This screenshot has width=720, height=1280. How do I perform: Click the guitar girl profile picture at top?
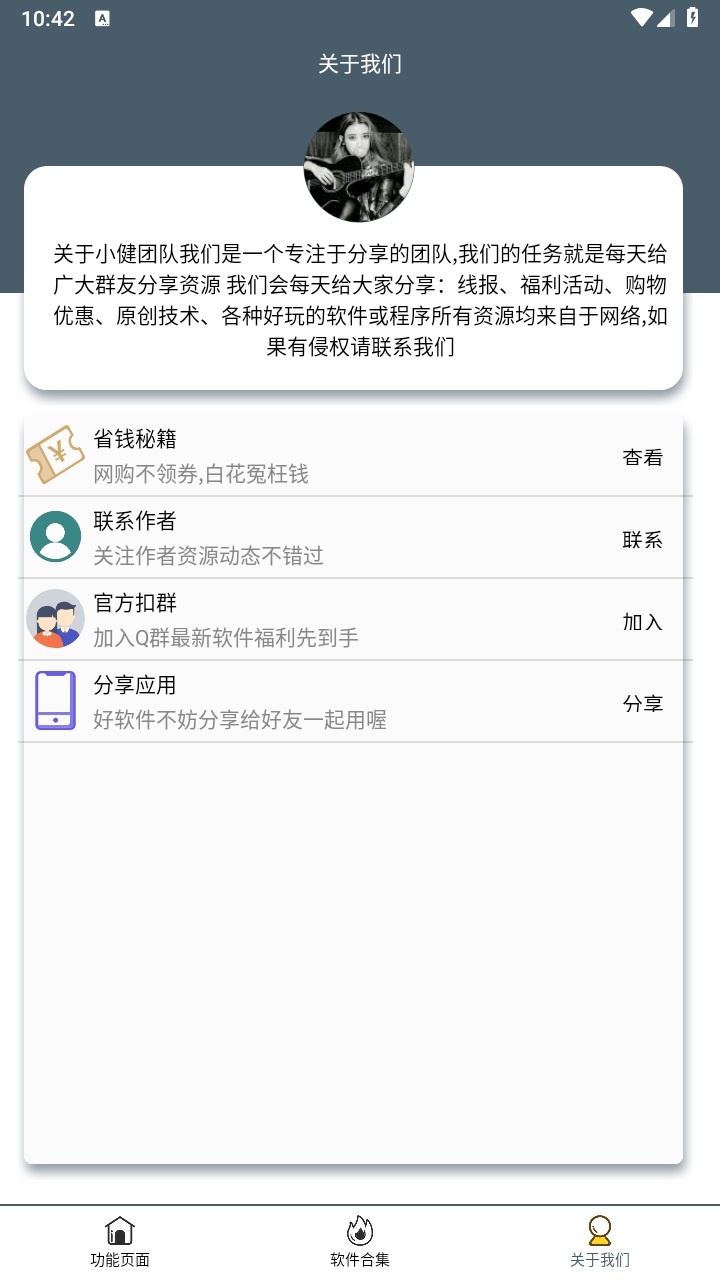358,166
